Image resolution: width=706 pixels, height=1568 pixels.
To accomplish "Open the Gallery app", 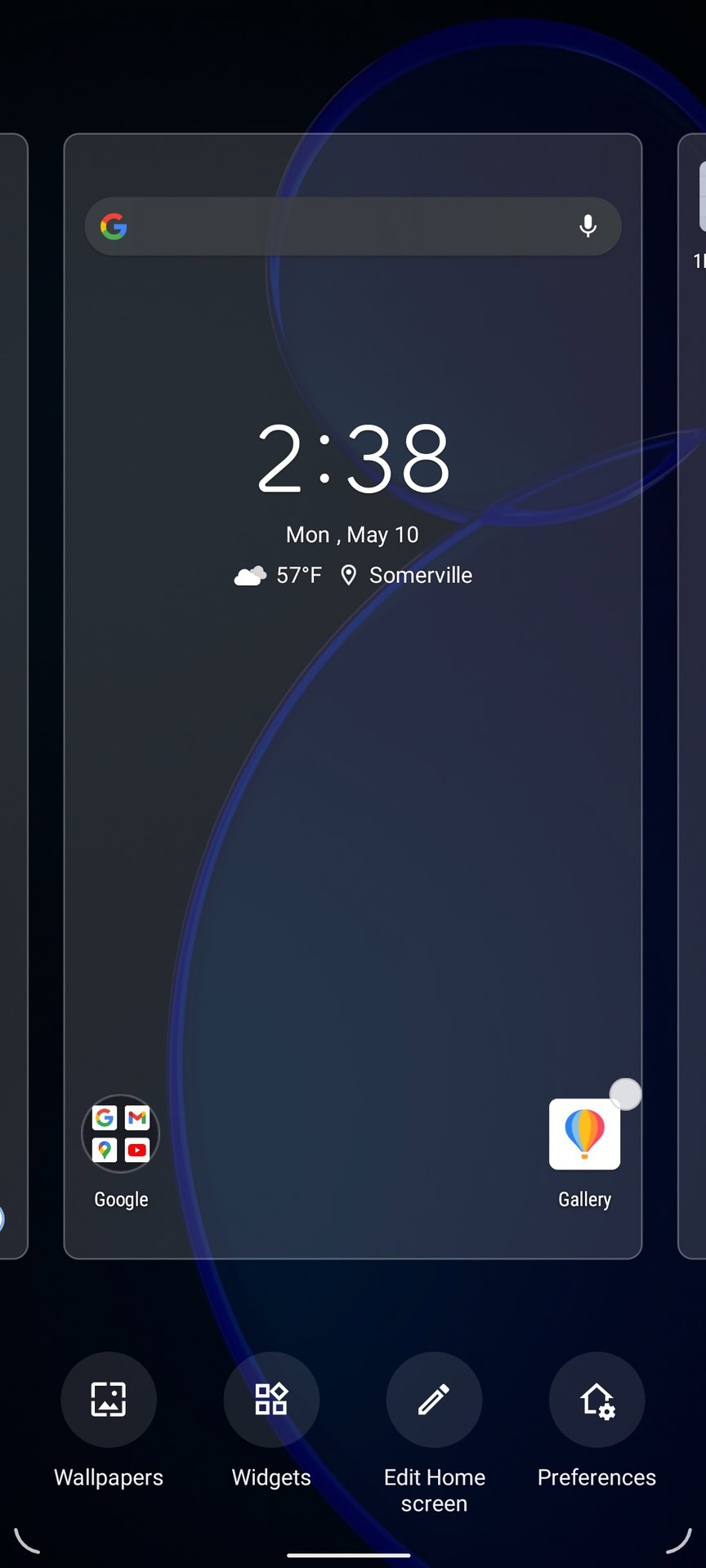I will click(x=584, y=1134).
